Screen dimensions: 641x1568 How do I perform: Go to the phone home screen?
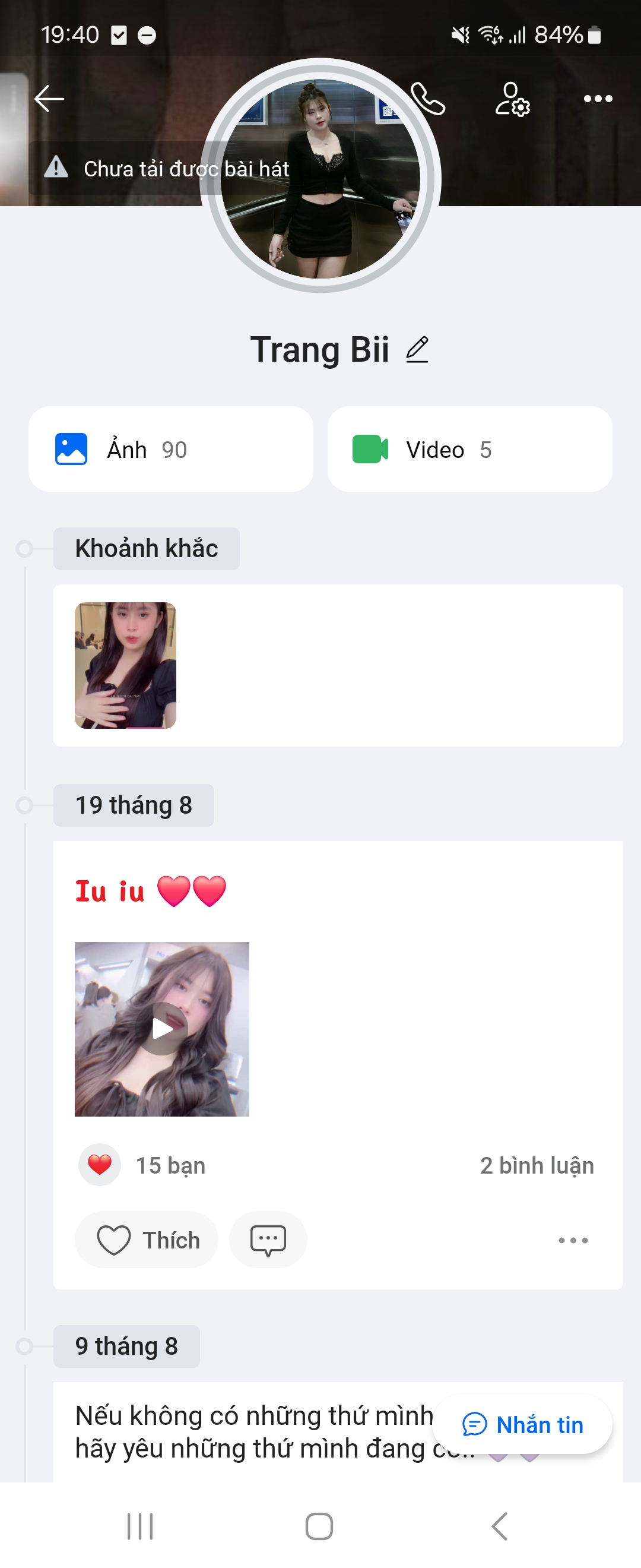point(319,1526)
